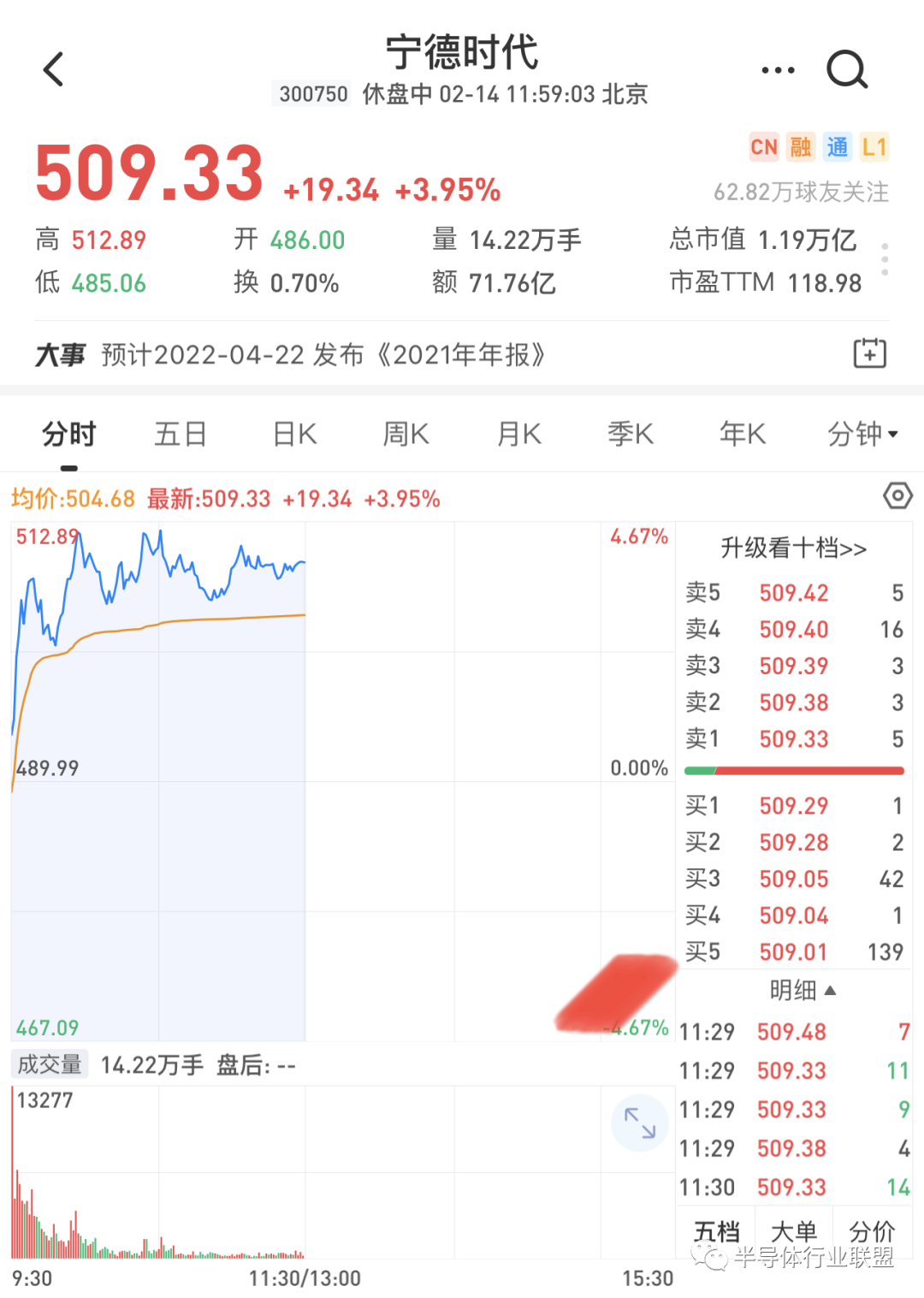Screen dimensions: 924x1298
Task: Expand more quote details dots
Action: (885, 258)
